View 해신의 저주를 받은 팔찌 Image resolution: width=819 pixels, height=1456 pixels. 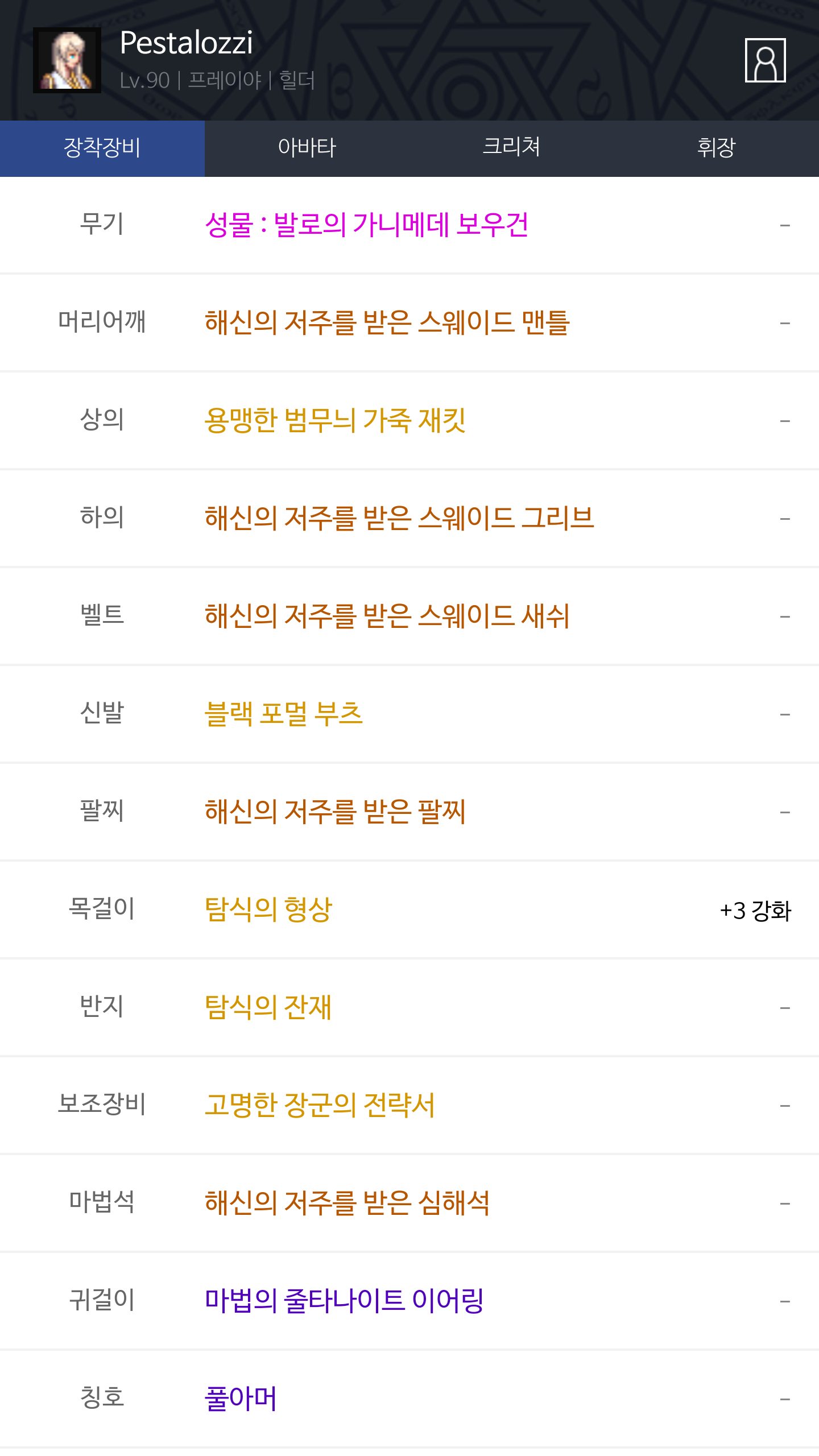coord(335,812)
